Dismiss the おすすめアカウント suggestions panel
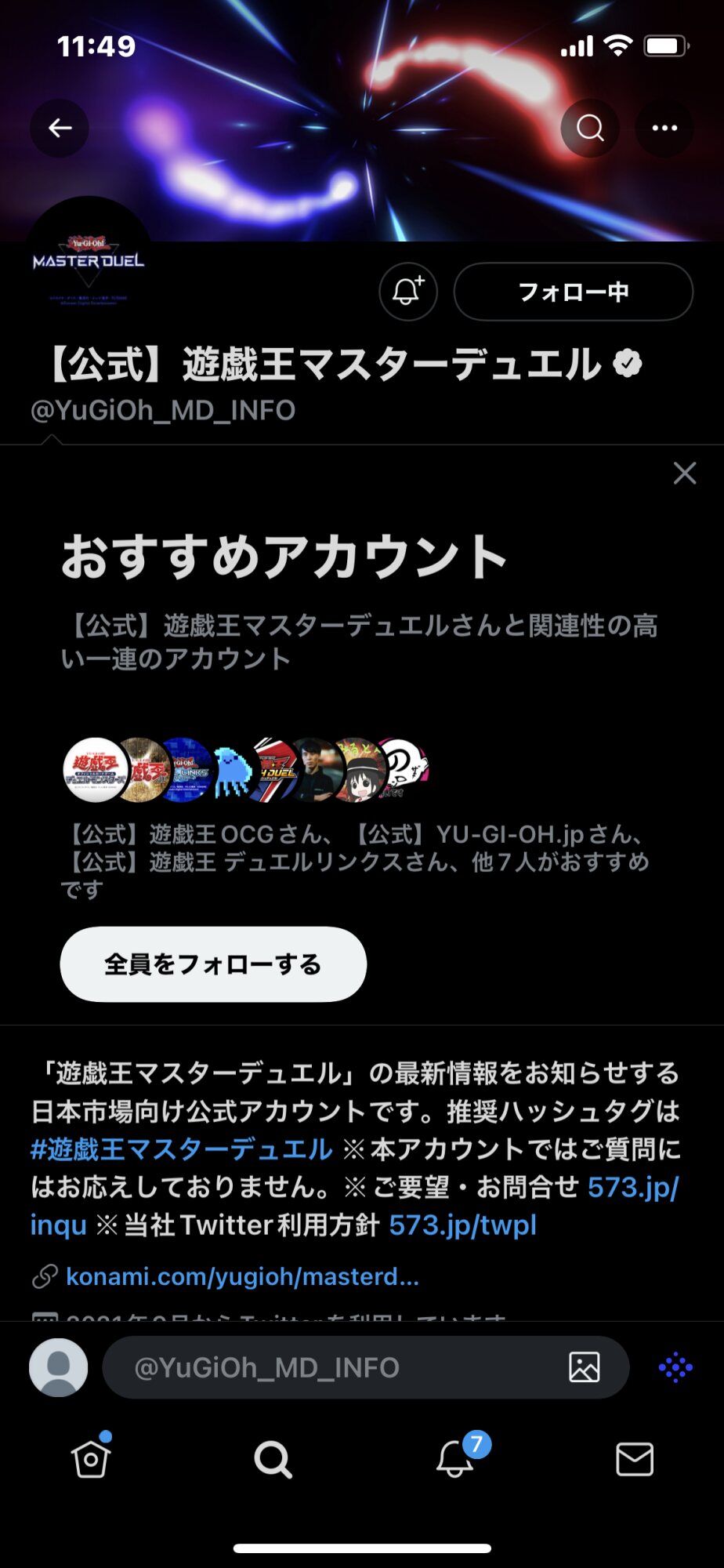The image size is (724, 1568). click(x=684, y=473)
